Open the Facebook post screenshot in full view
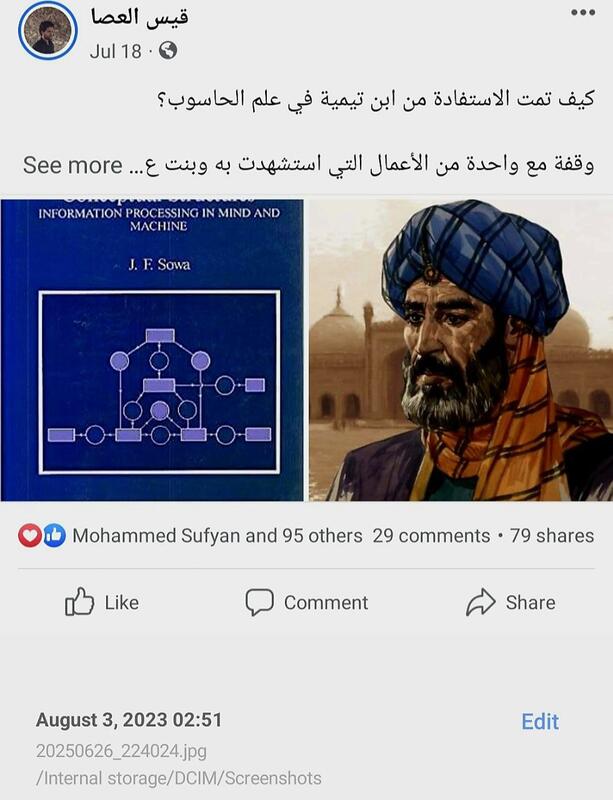 pos(306,350)
